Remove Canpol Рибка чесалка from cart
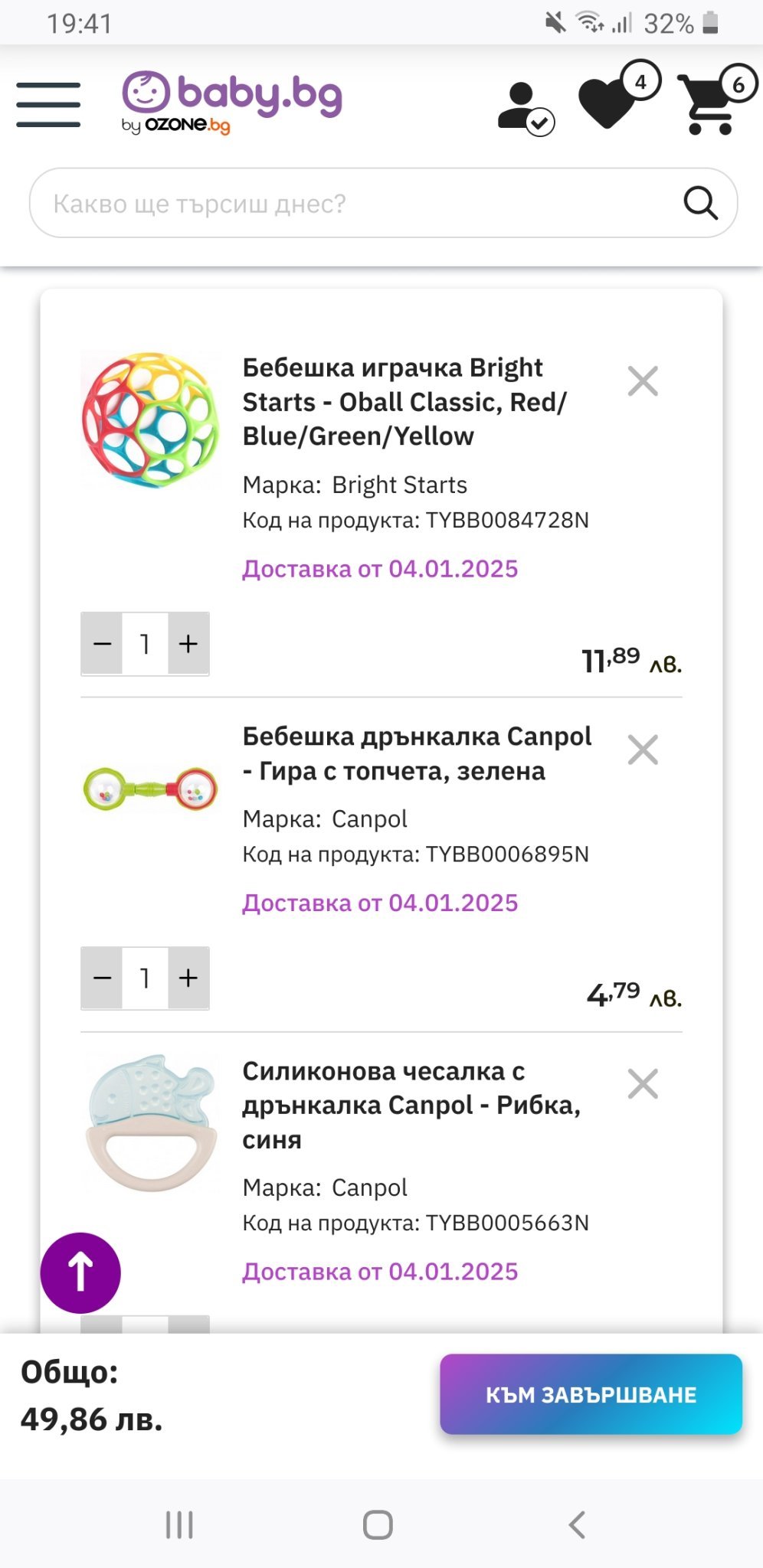 (x=643, y=1083)
